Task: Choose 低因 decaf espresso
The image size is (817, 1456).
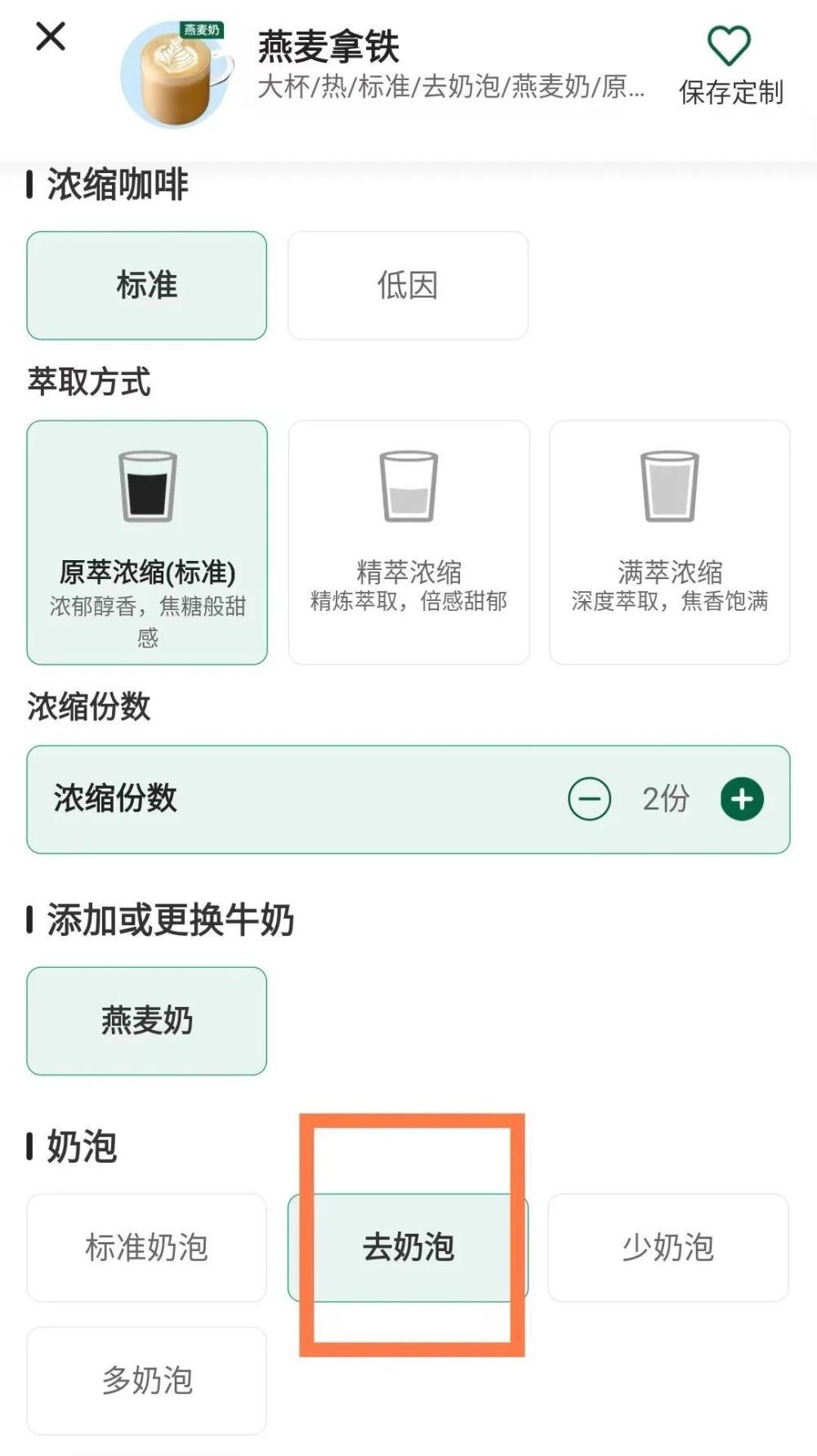Action: pyautogui.click(x=408, y=285)
